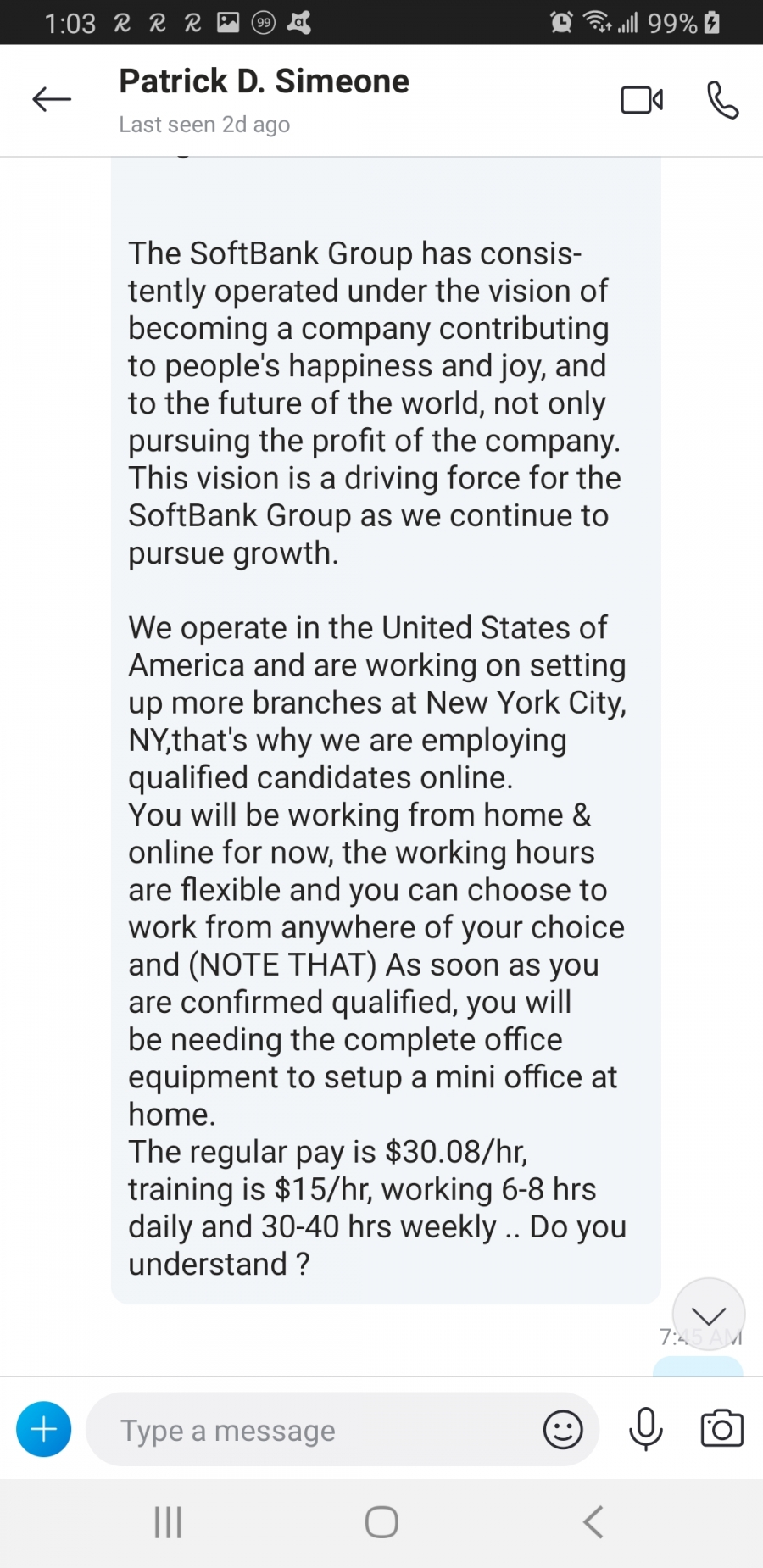763x1568 pixels.
Task: Start a voice call with Patrick
Action: click(723, 100)
